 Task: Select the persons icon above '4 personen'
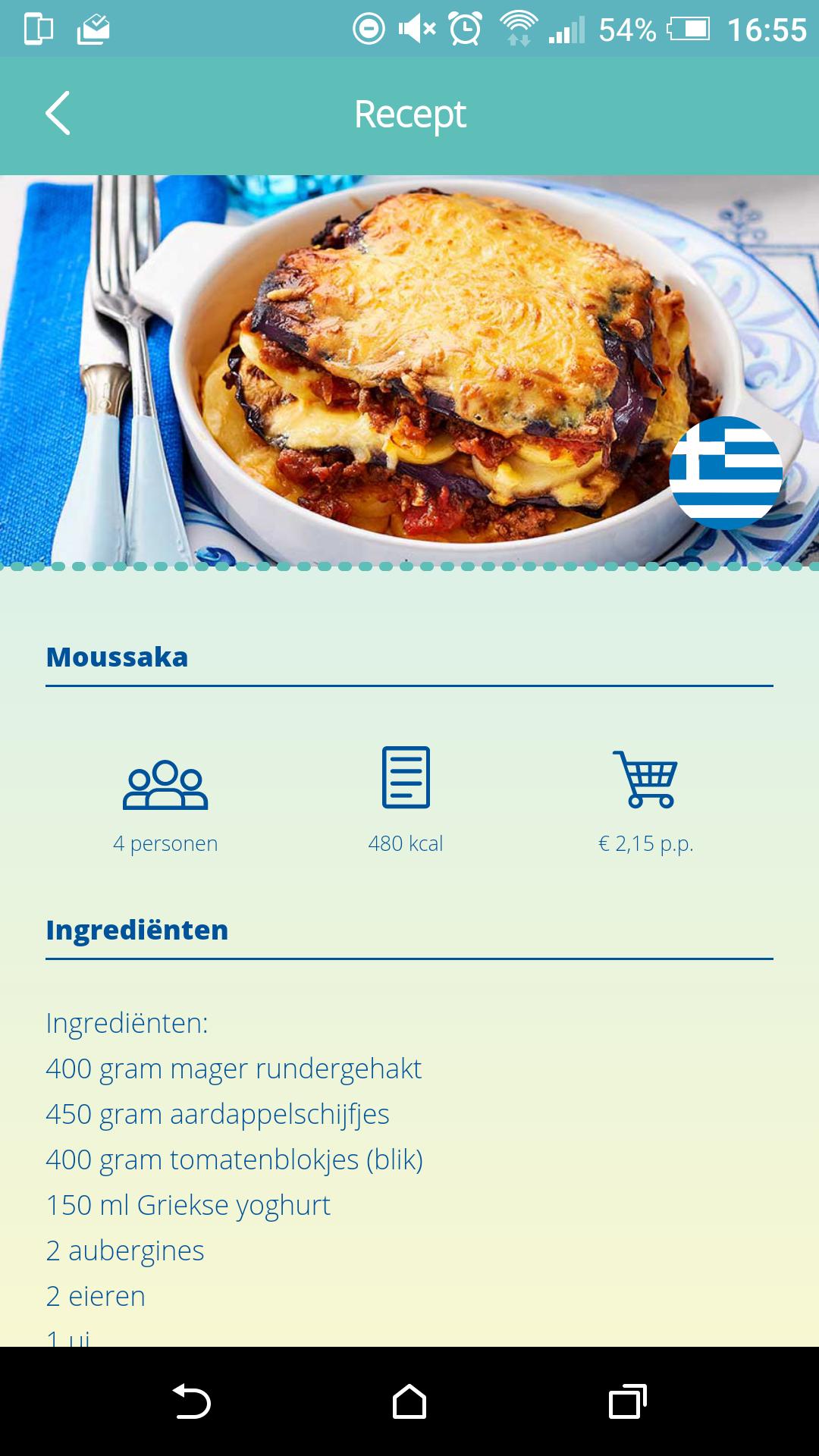pyautogui.click(x=165, y=783)
